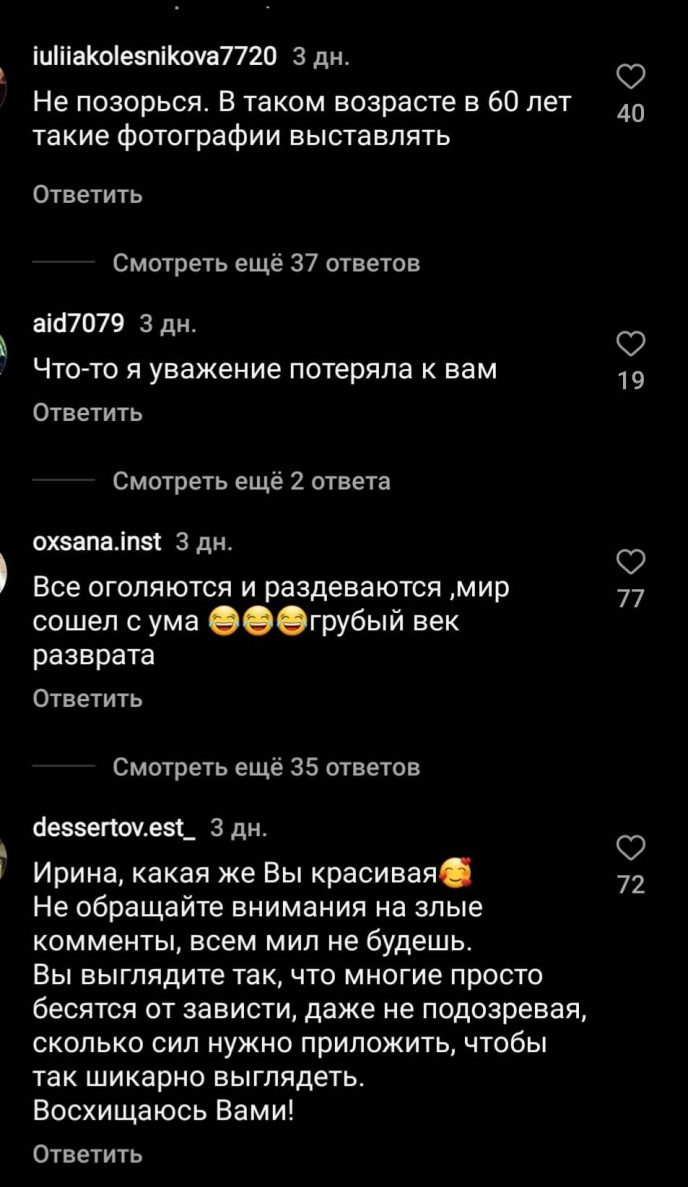This screenshot has width=688, height=1187.
Task: Reply to aid7079's comment
Action: [x=88, y=412]
